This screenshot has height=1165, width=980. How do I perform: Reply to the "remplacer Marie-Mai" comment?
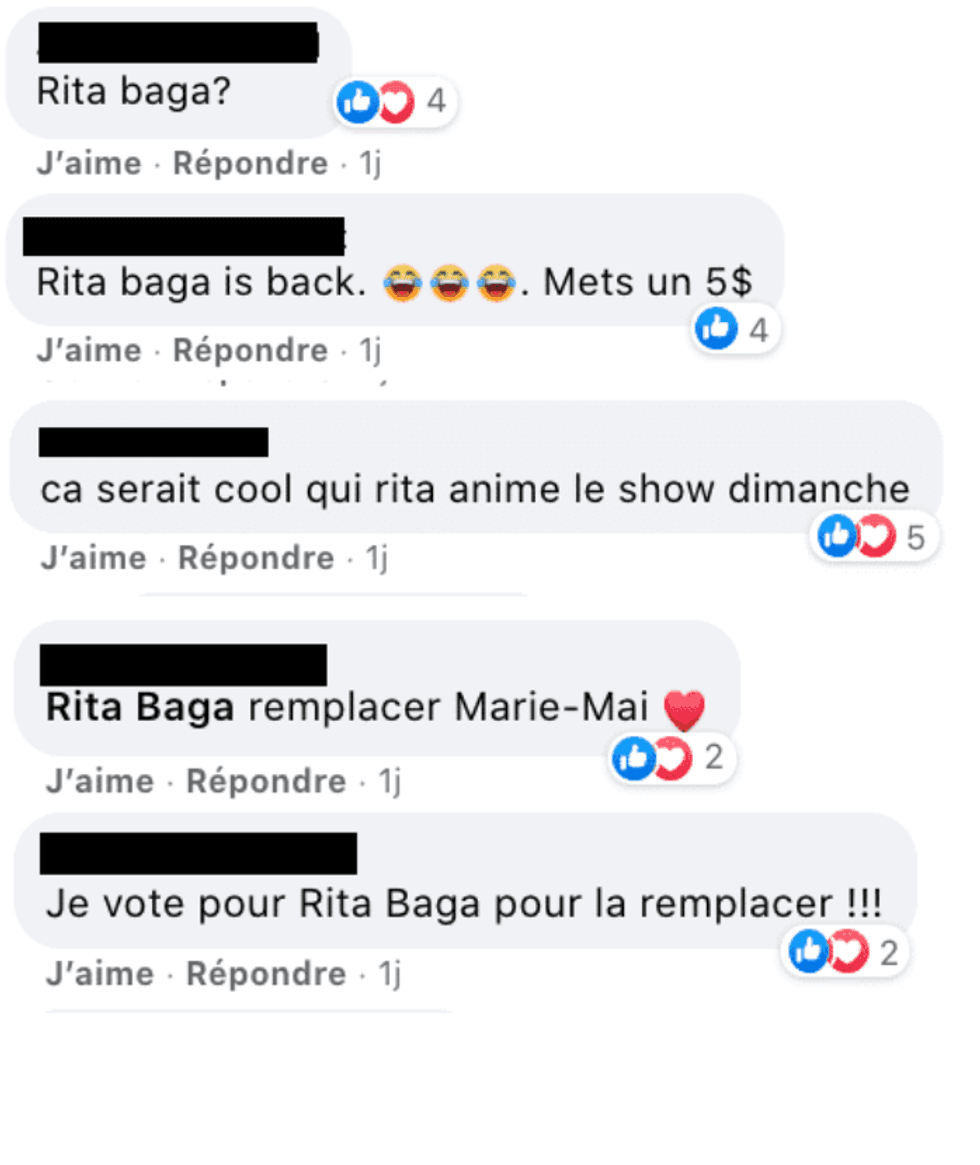[x=265, y=781]
